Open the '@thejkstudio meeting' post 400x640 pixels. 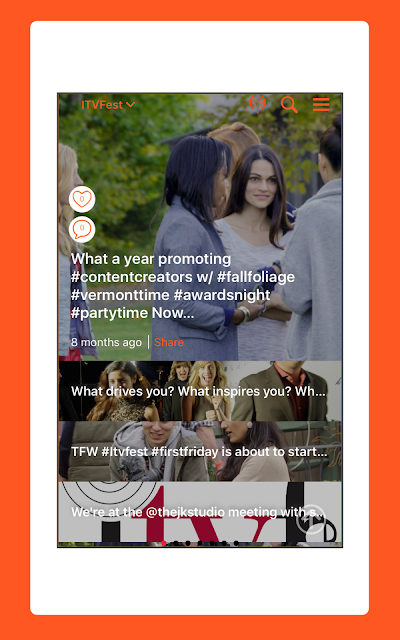pyautogui.click(x=200, y=512)
